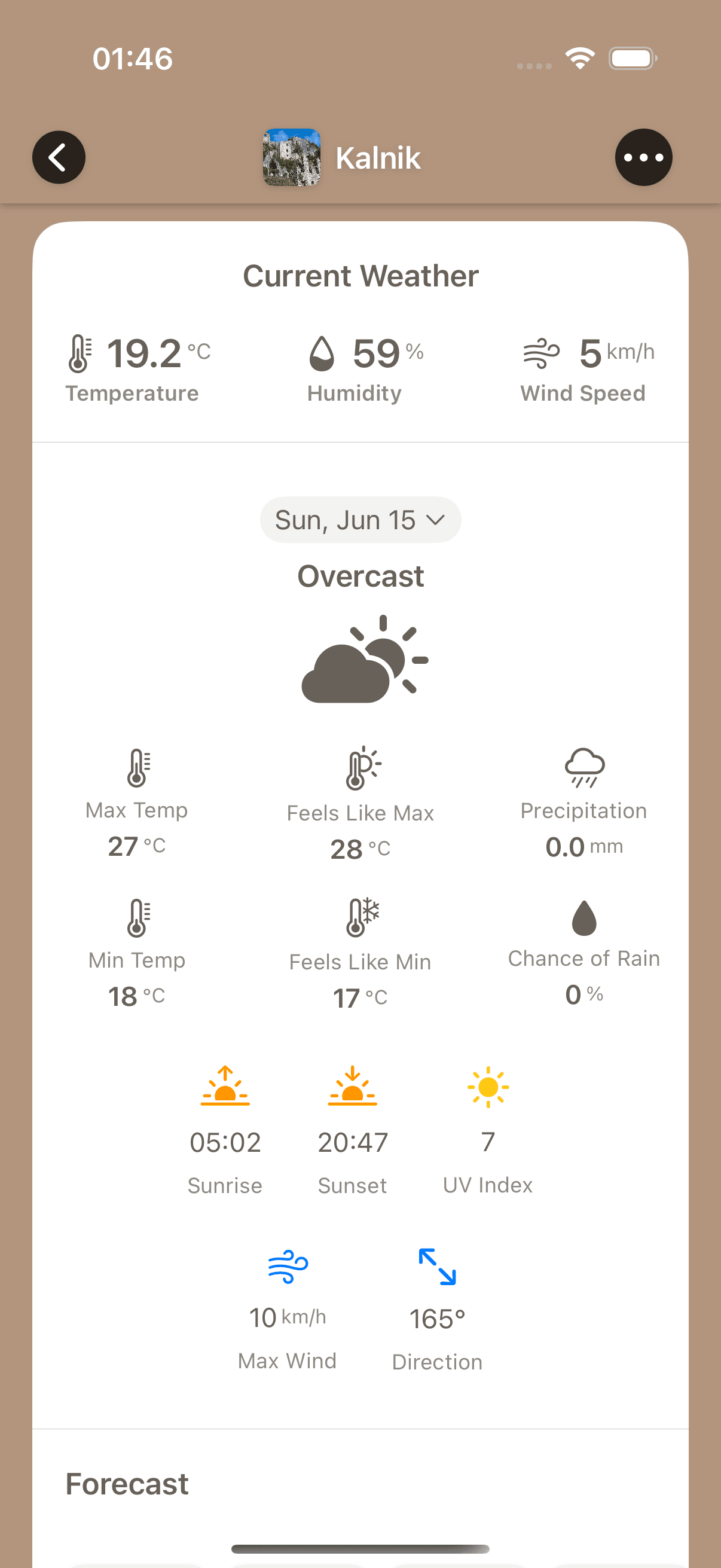Image resolution: width=721 pixels, height=1568 pixels.
Task: Click the Chance of Rain droplet icon
Action: click(583, 919)
